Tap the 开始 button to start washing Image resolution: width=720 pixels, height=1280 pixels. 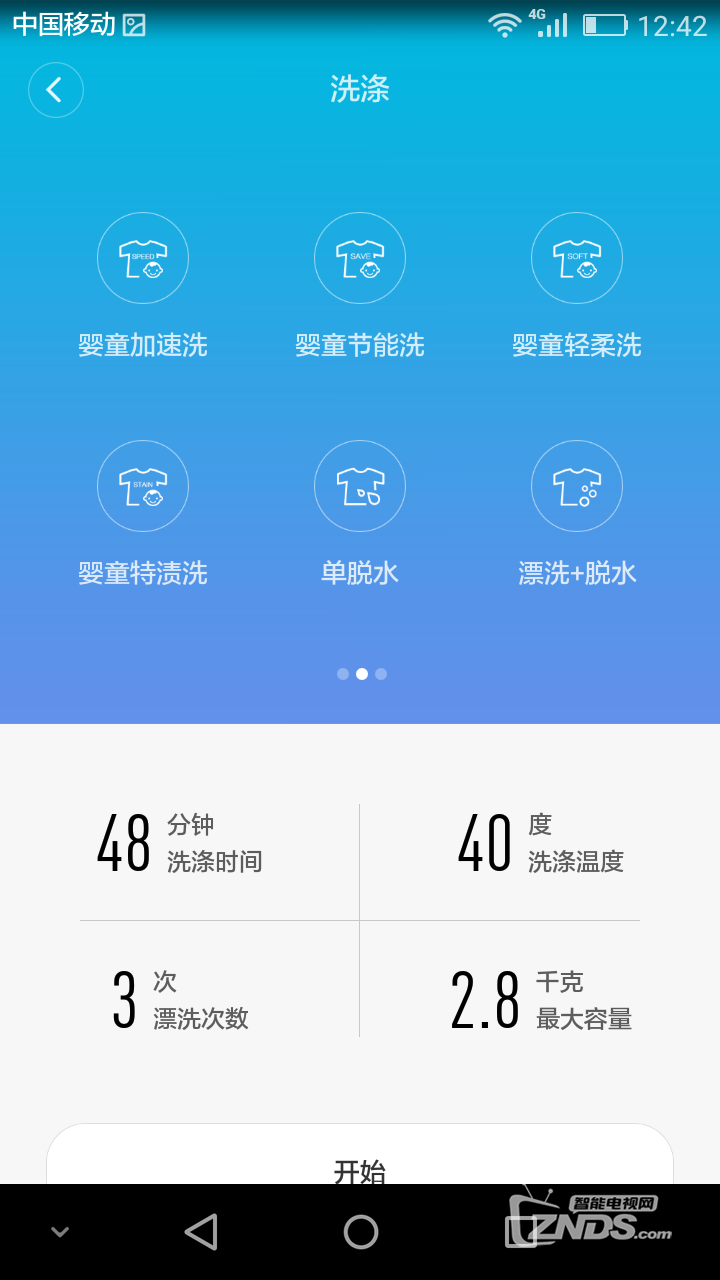pos(360,1160)
